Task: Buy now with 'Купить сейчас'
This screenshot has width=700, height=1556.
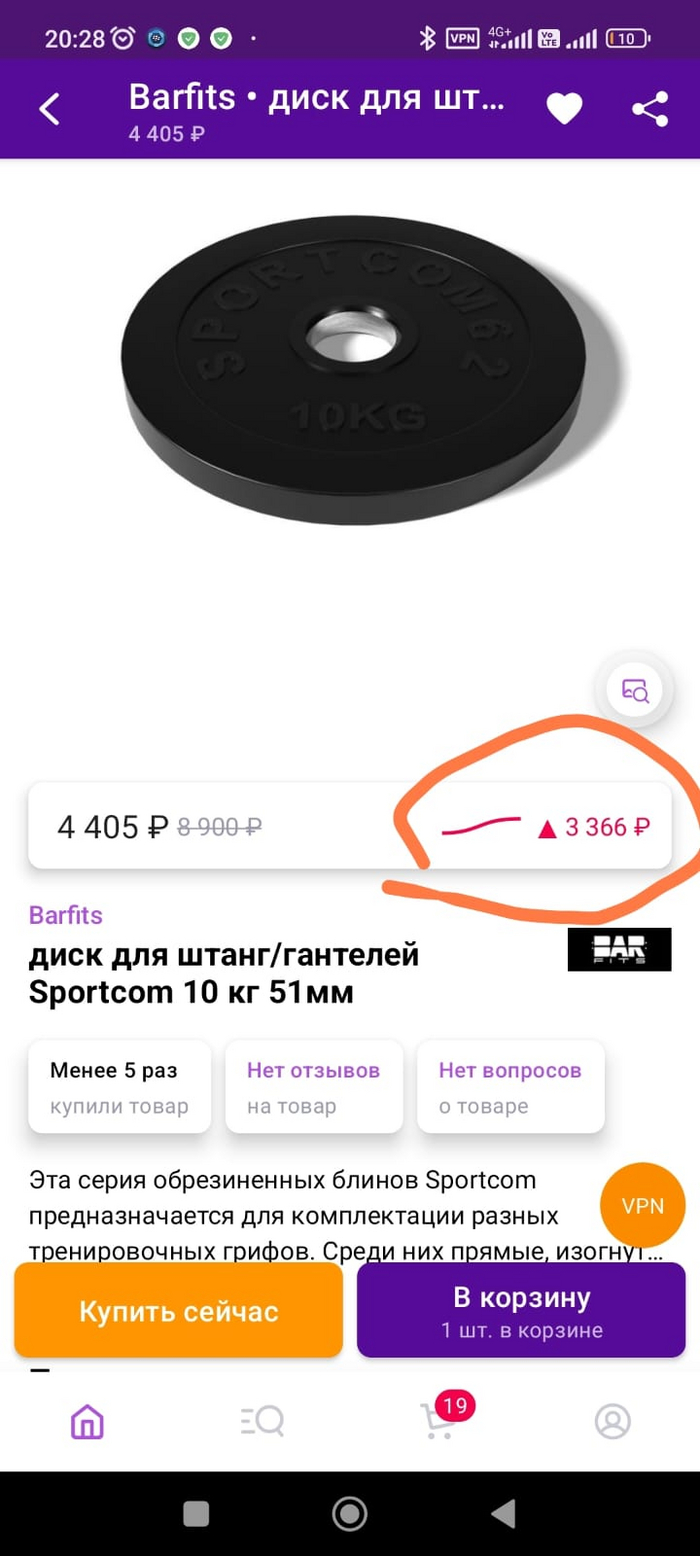Action: [179, 1311]
